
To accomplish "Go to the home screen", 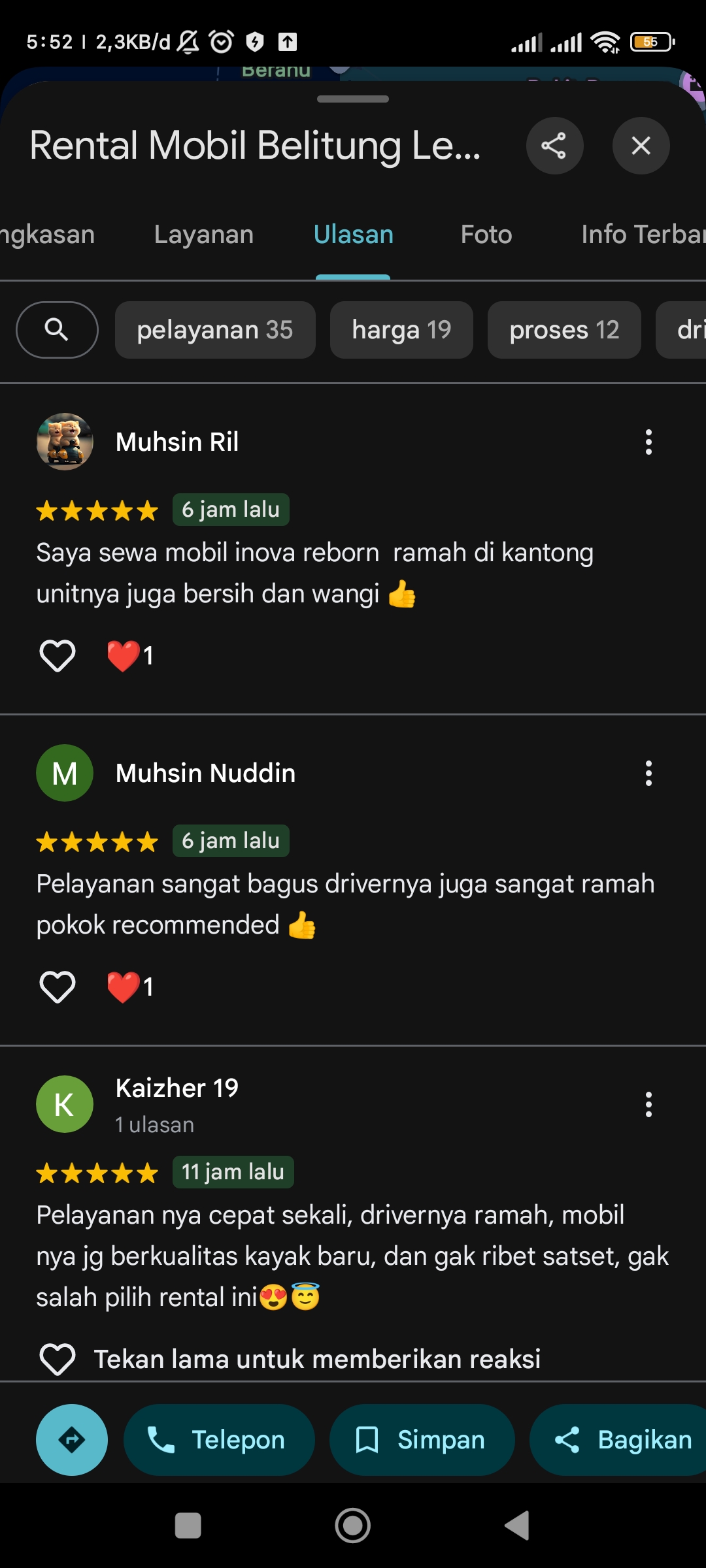I will [x=353, y=1526].
